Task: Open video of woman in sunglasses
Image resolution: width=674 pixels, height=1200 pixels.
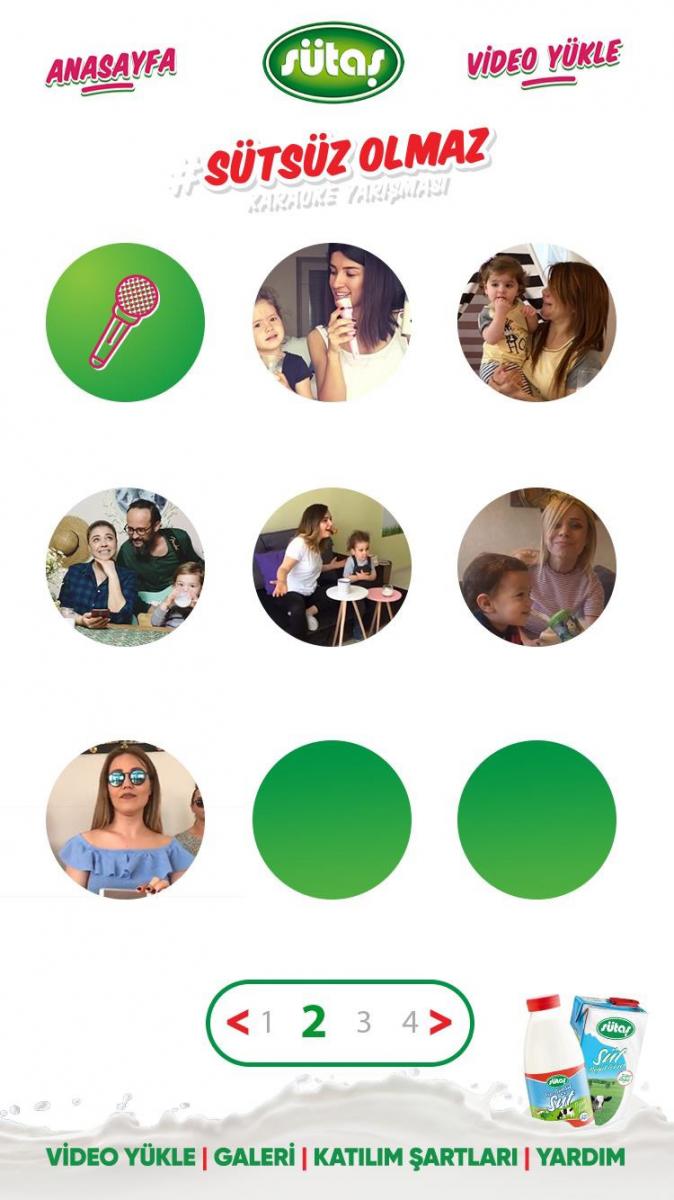Action: click(125, 819)
